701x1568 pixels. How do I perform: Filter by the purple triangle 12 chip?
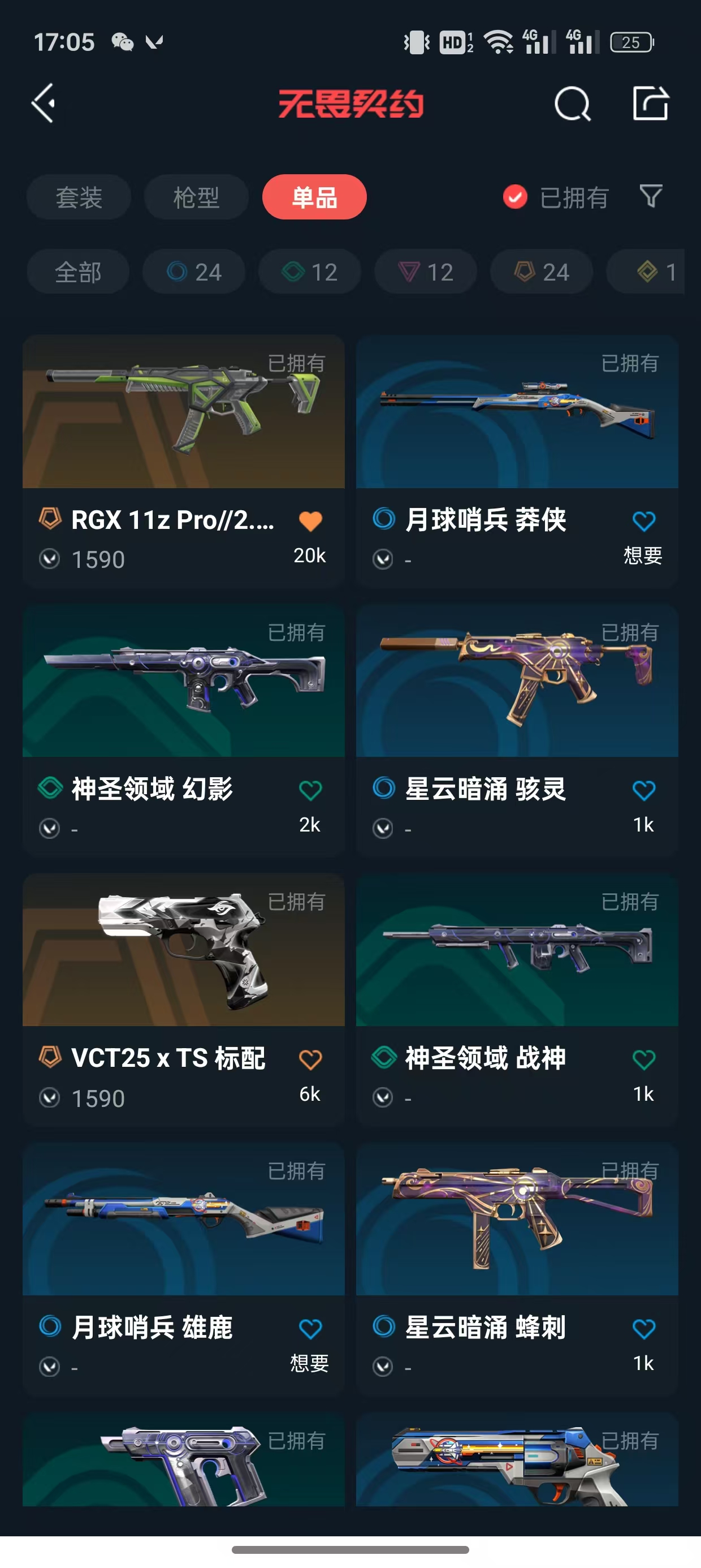[425, 272]
